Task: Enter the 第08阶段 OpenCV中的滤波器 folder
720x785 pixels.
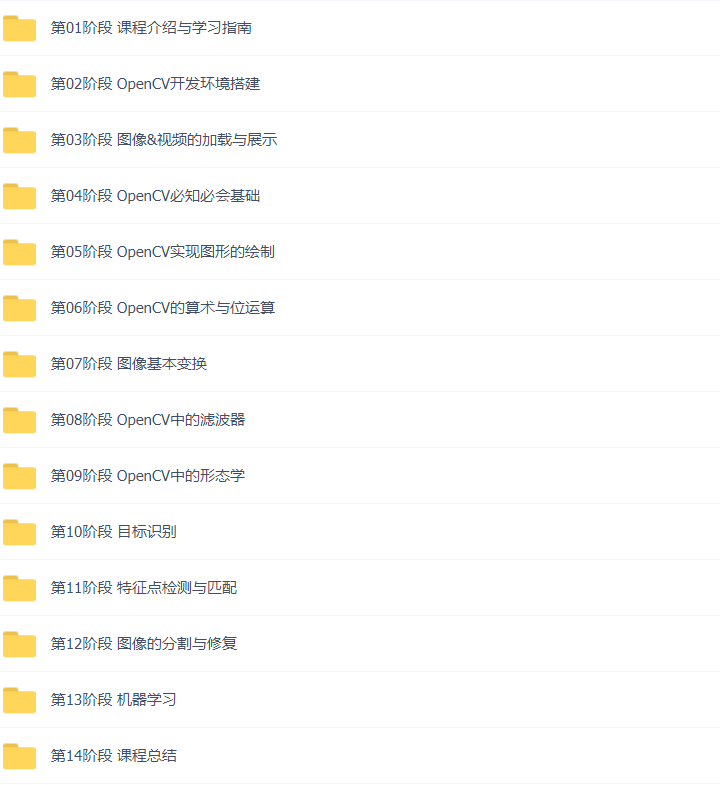Action: coord(148,420)
